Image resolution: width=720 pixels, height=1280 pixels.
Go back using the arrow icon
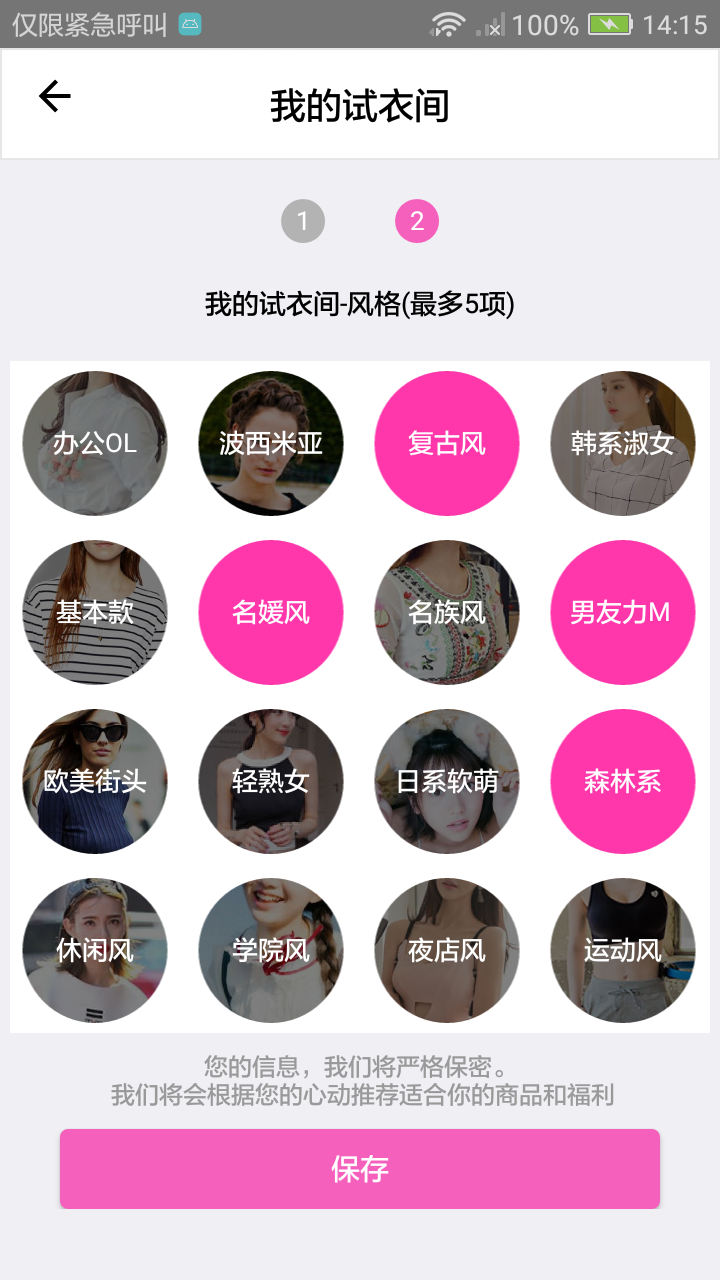tap(55, 97)
